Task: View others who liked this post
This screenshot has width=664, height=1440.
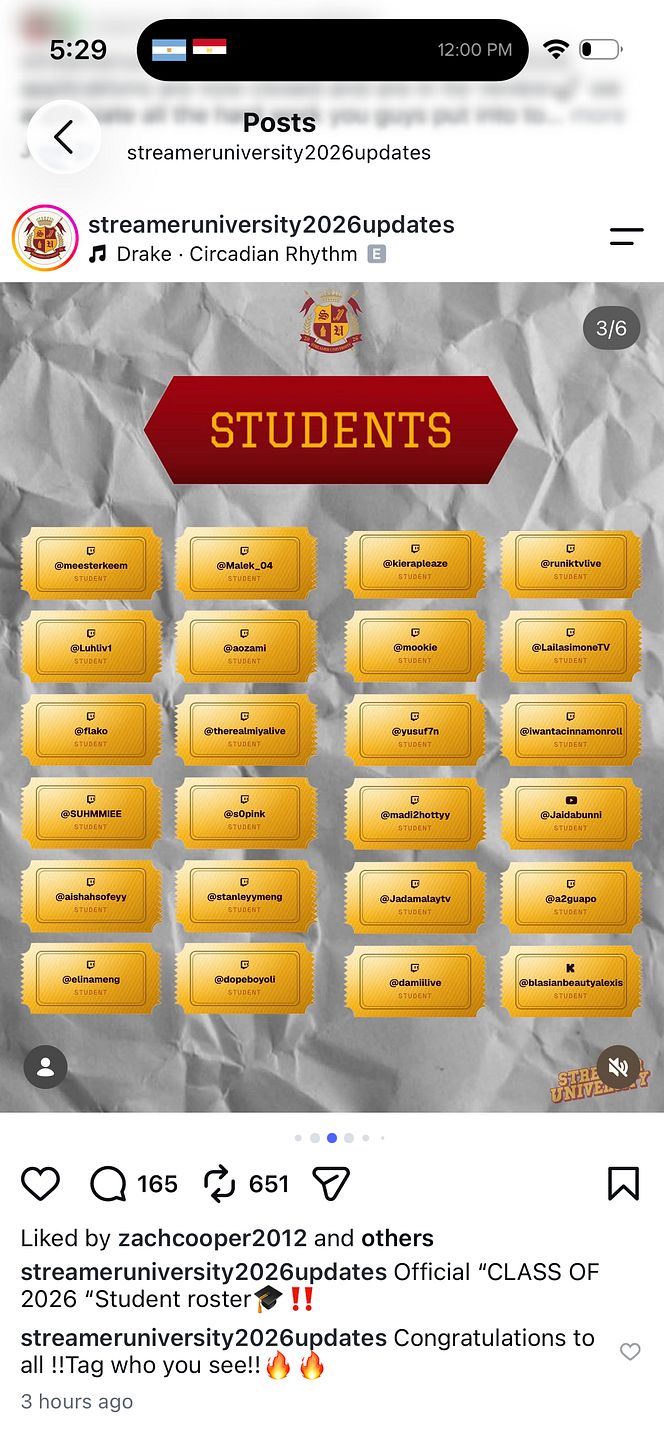Action: coord(398,1238)
